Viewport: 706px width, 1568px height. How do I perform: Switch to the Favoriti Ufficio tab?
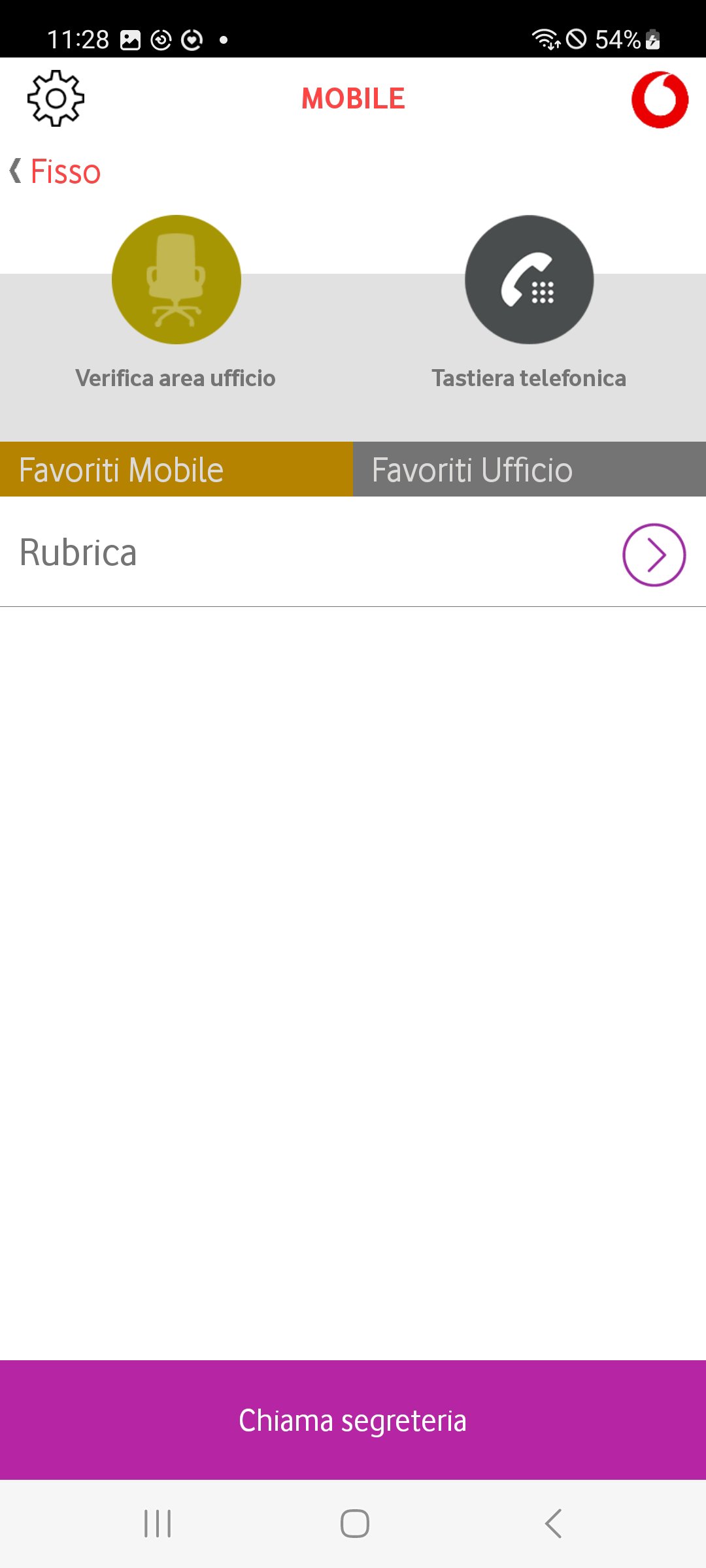click(x=529, y=469)
